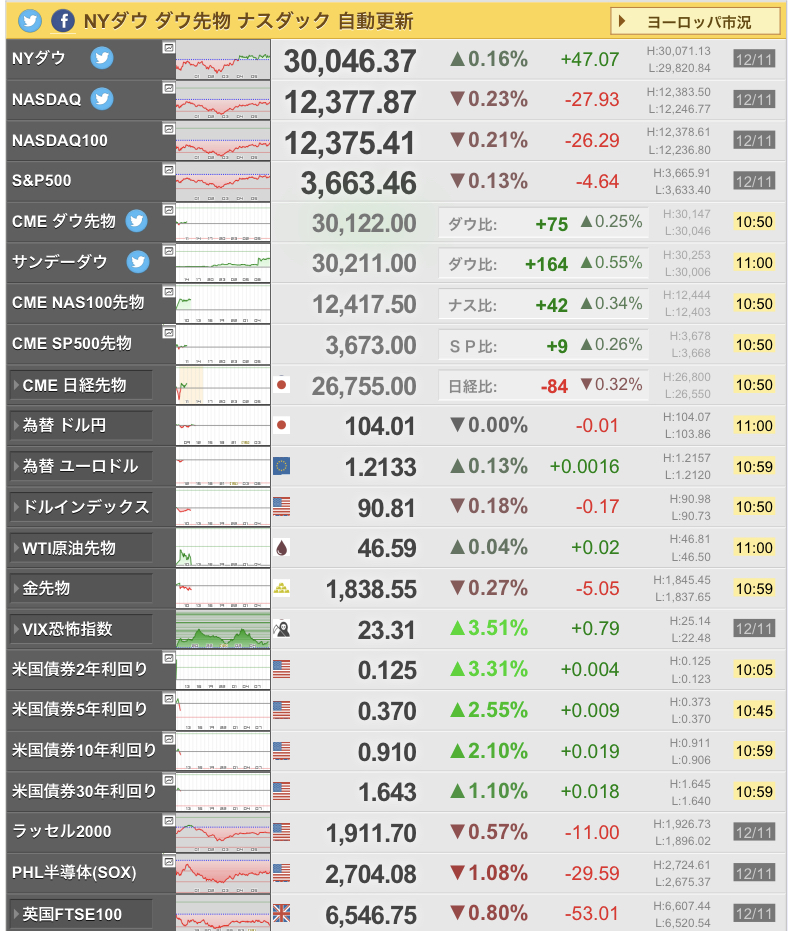Share the page via the Twitter header icon

click(x=31, y=20)
